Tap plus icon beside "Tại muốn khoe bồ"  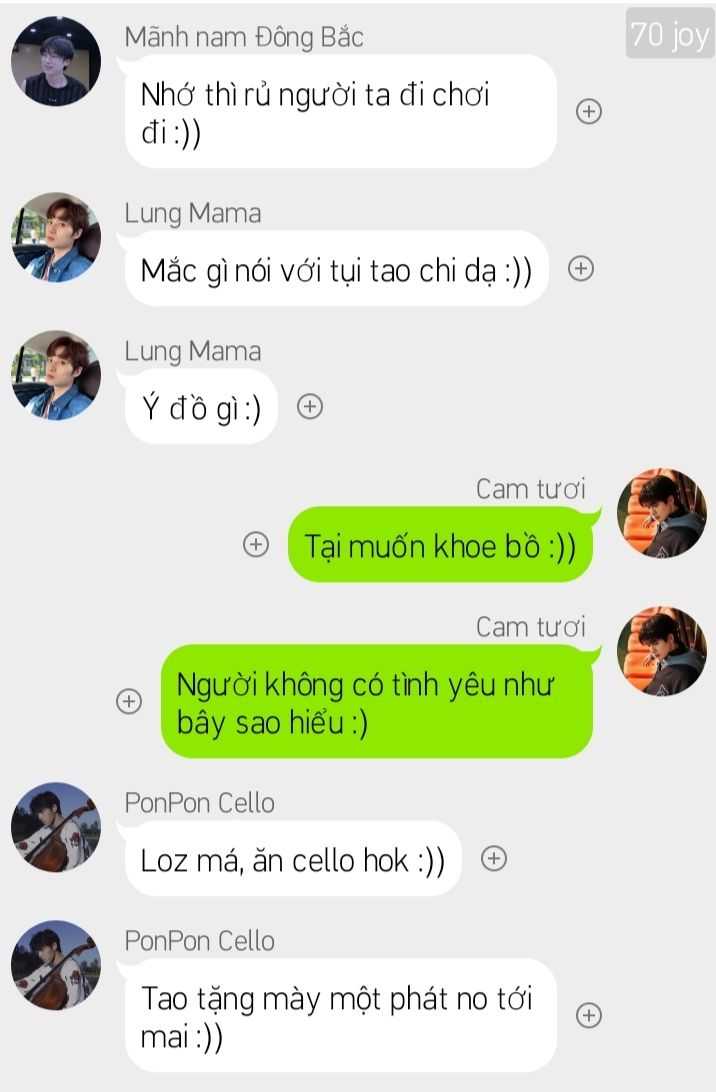pyautogui.click(x=257, y=544)
